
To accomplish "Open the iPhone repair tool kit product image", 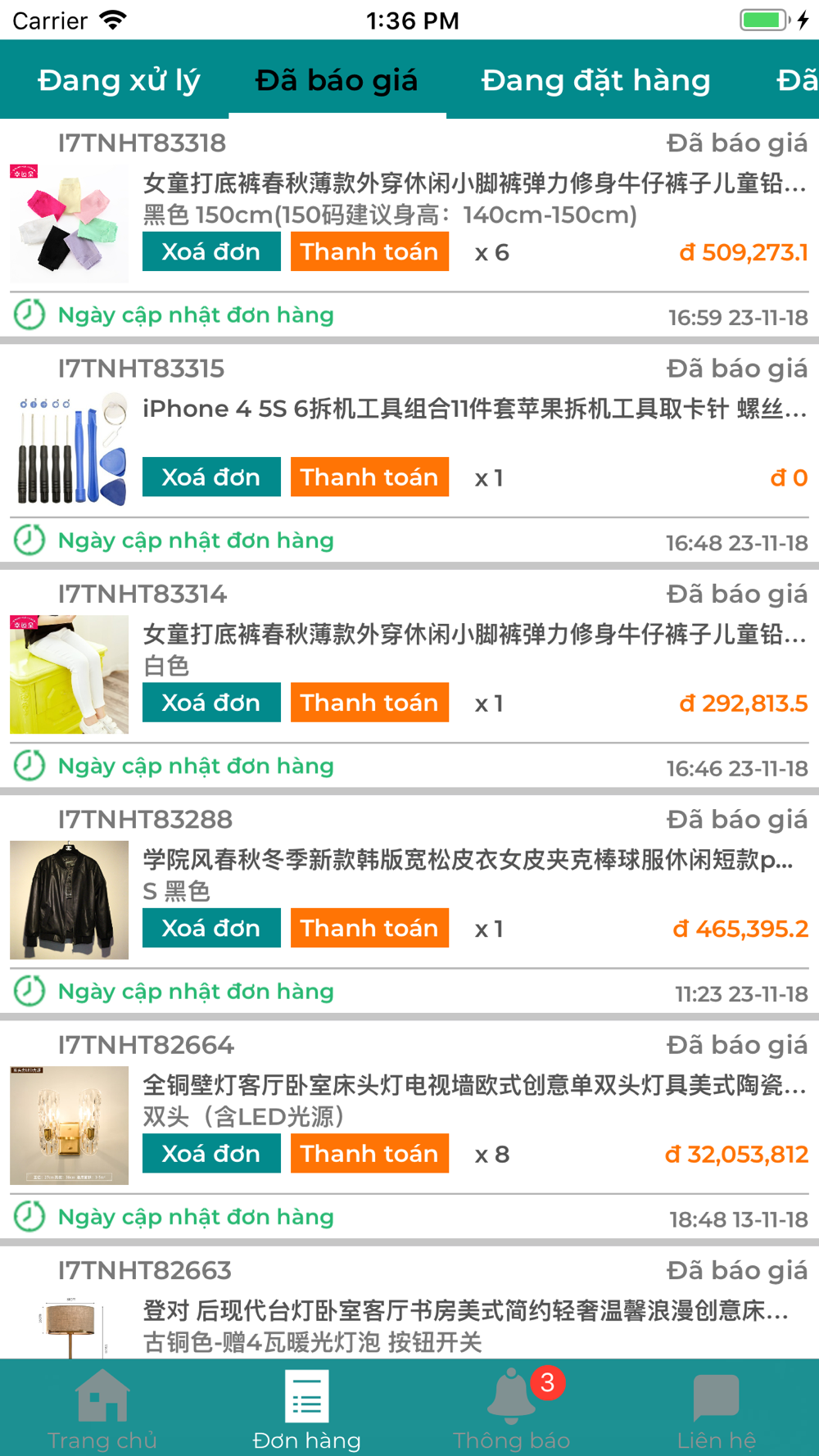I will [x=70, y=449].
